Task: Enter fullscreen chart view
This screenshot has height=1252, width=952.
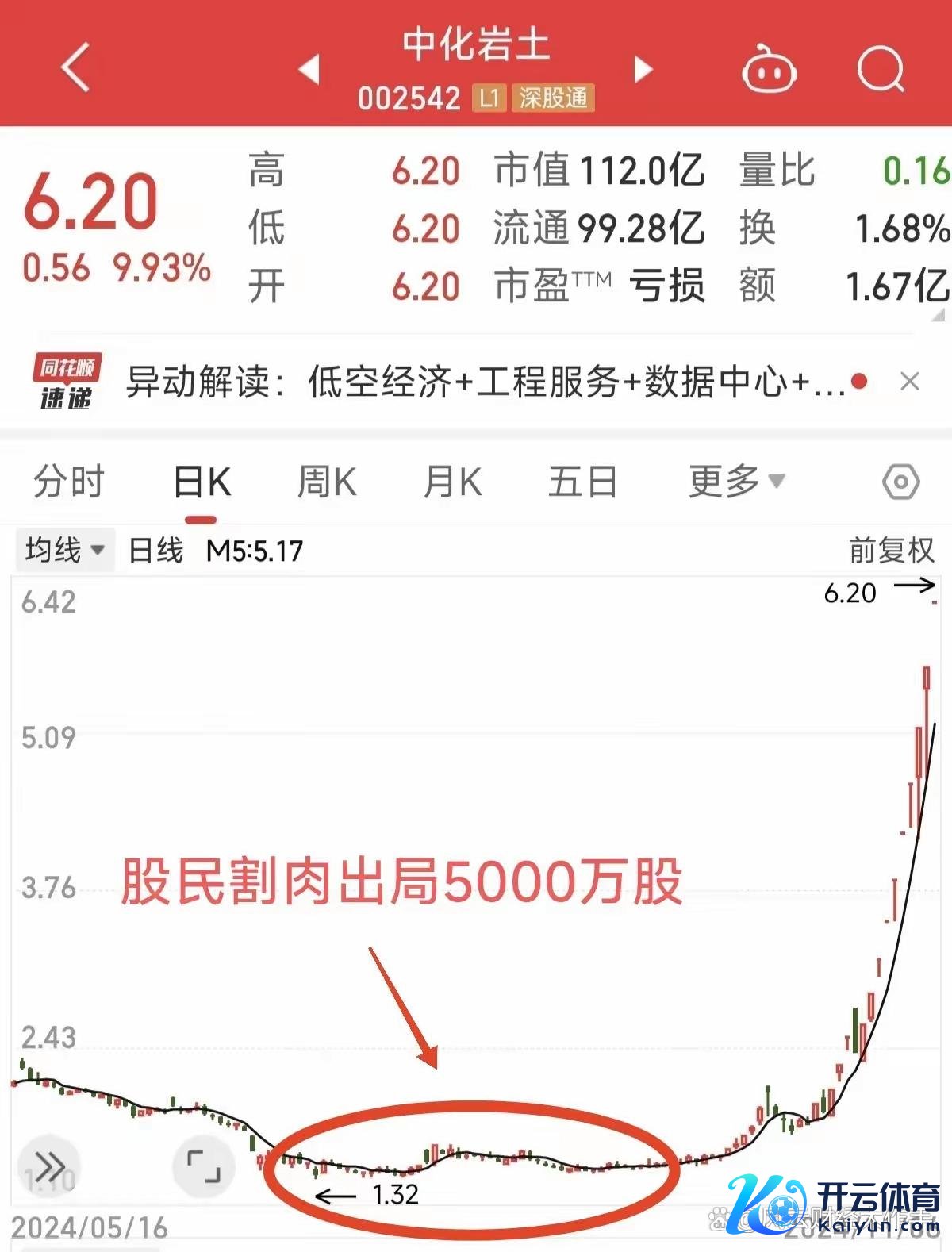Action: pyautogui.click(x=204, y=1166)
